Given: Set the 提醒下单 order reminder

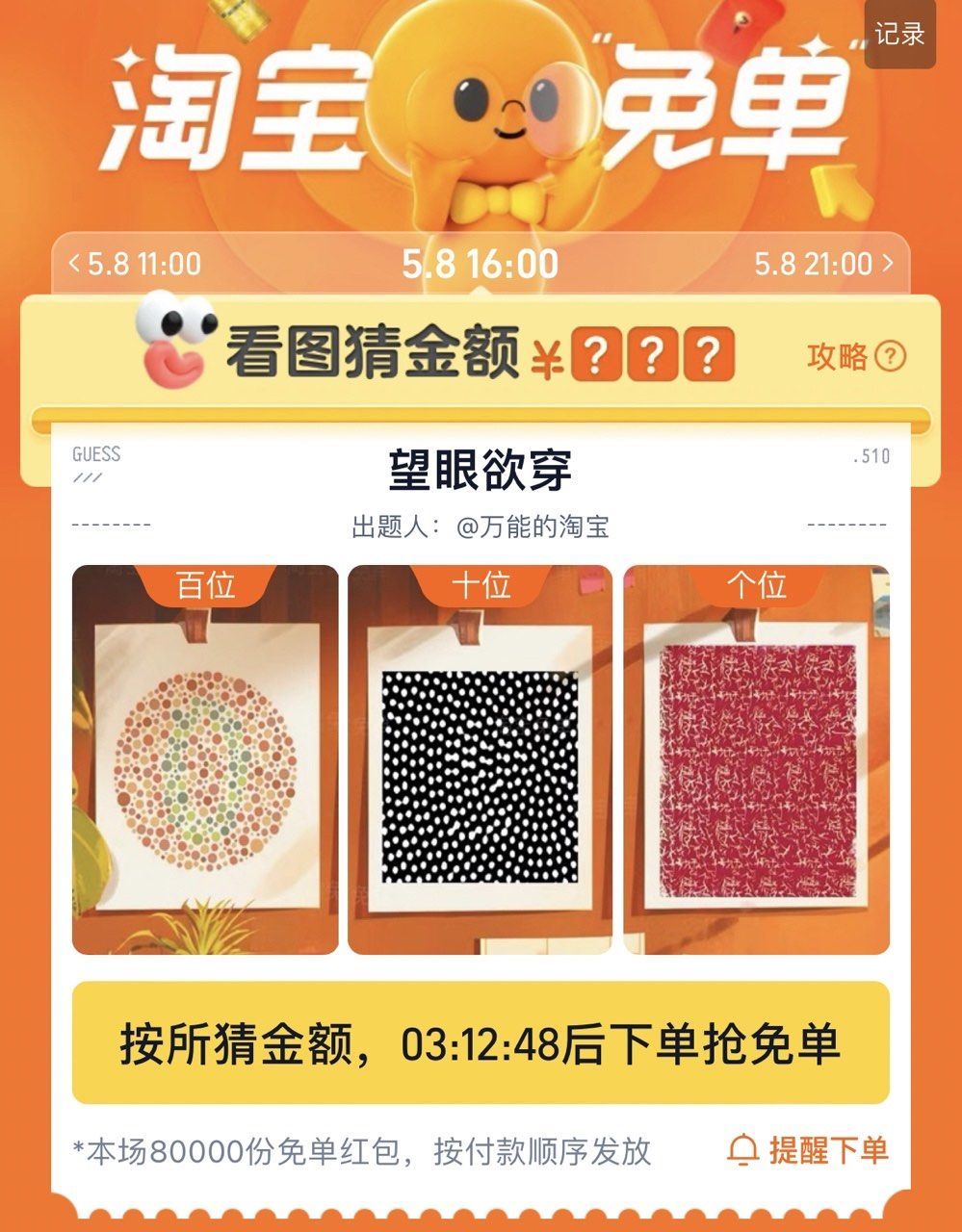Looking at the screenshot, I should coord(807,1150).
